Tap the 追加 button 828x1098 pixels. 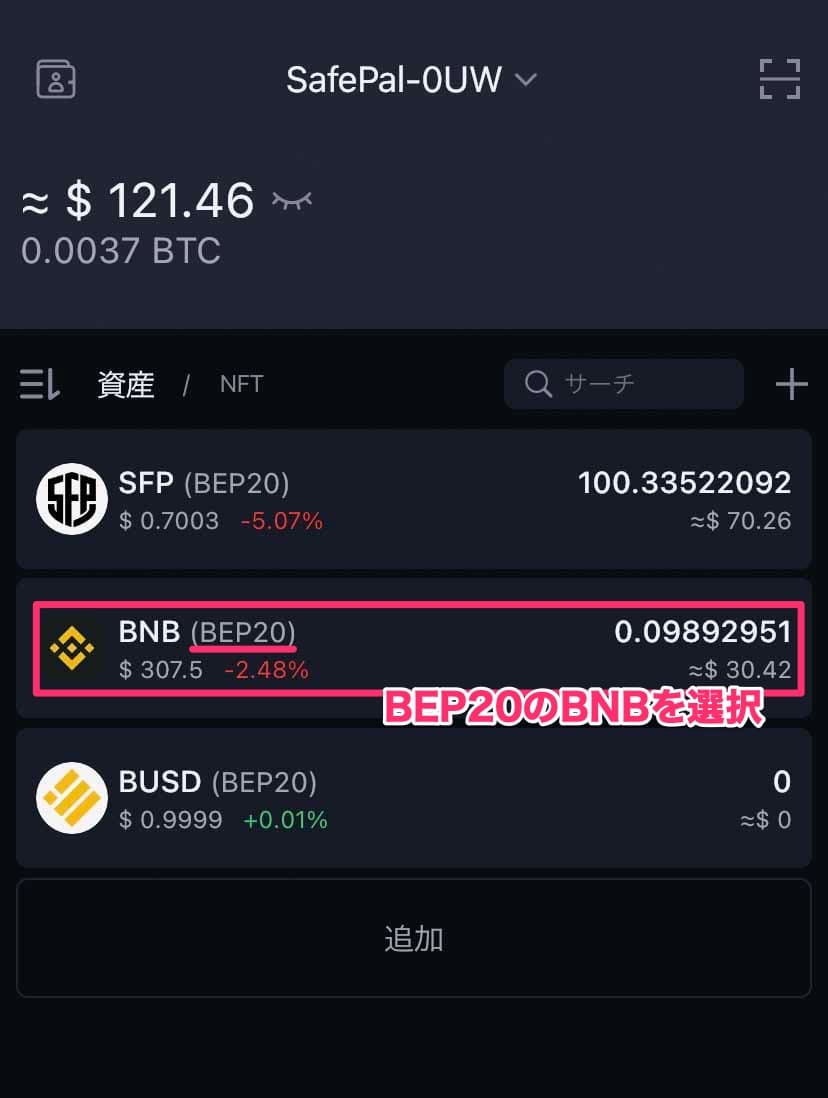coord(413,938)
